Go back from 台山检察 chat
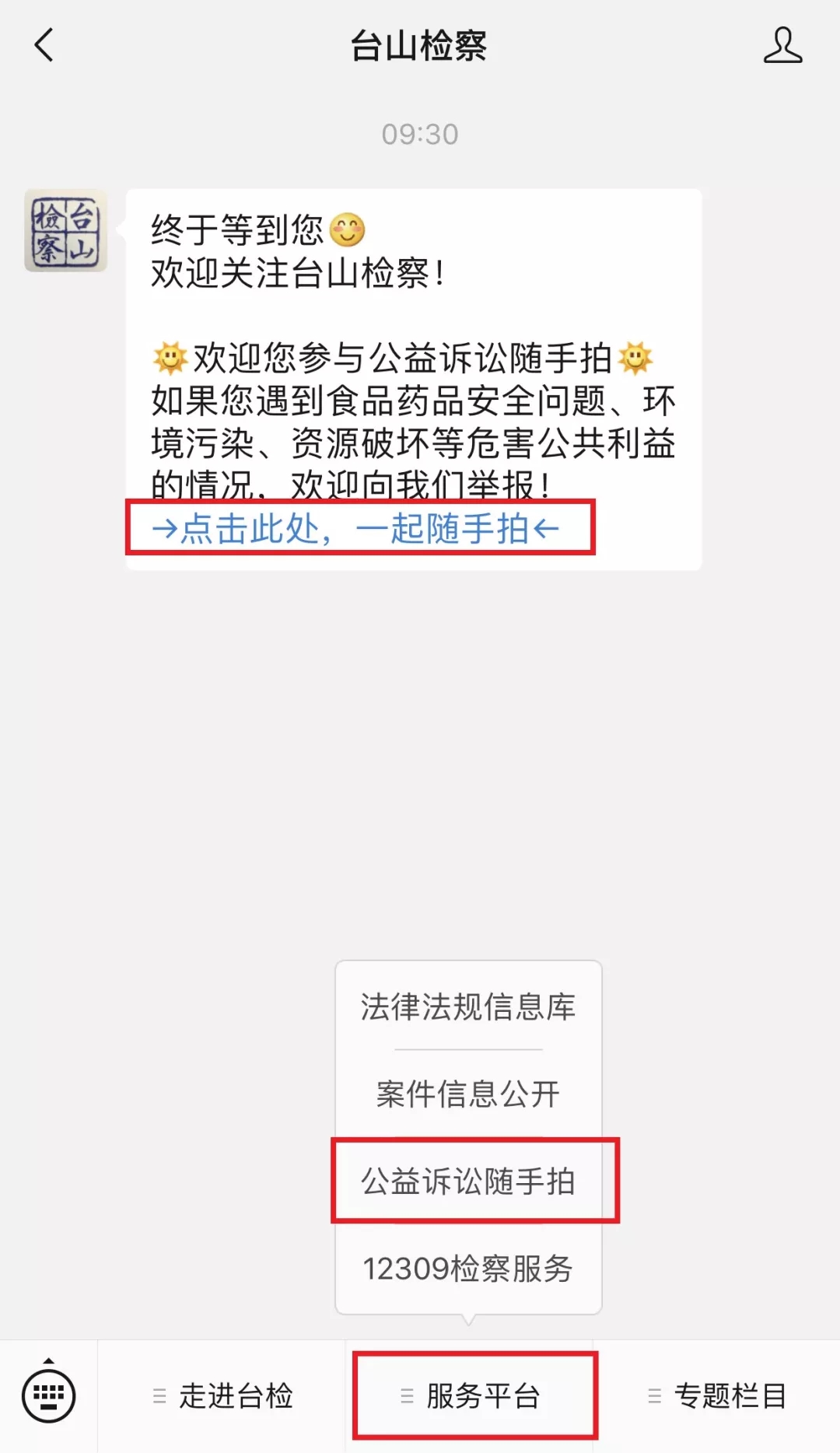 44,45
